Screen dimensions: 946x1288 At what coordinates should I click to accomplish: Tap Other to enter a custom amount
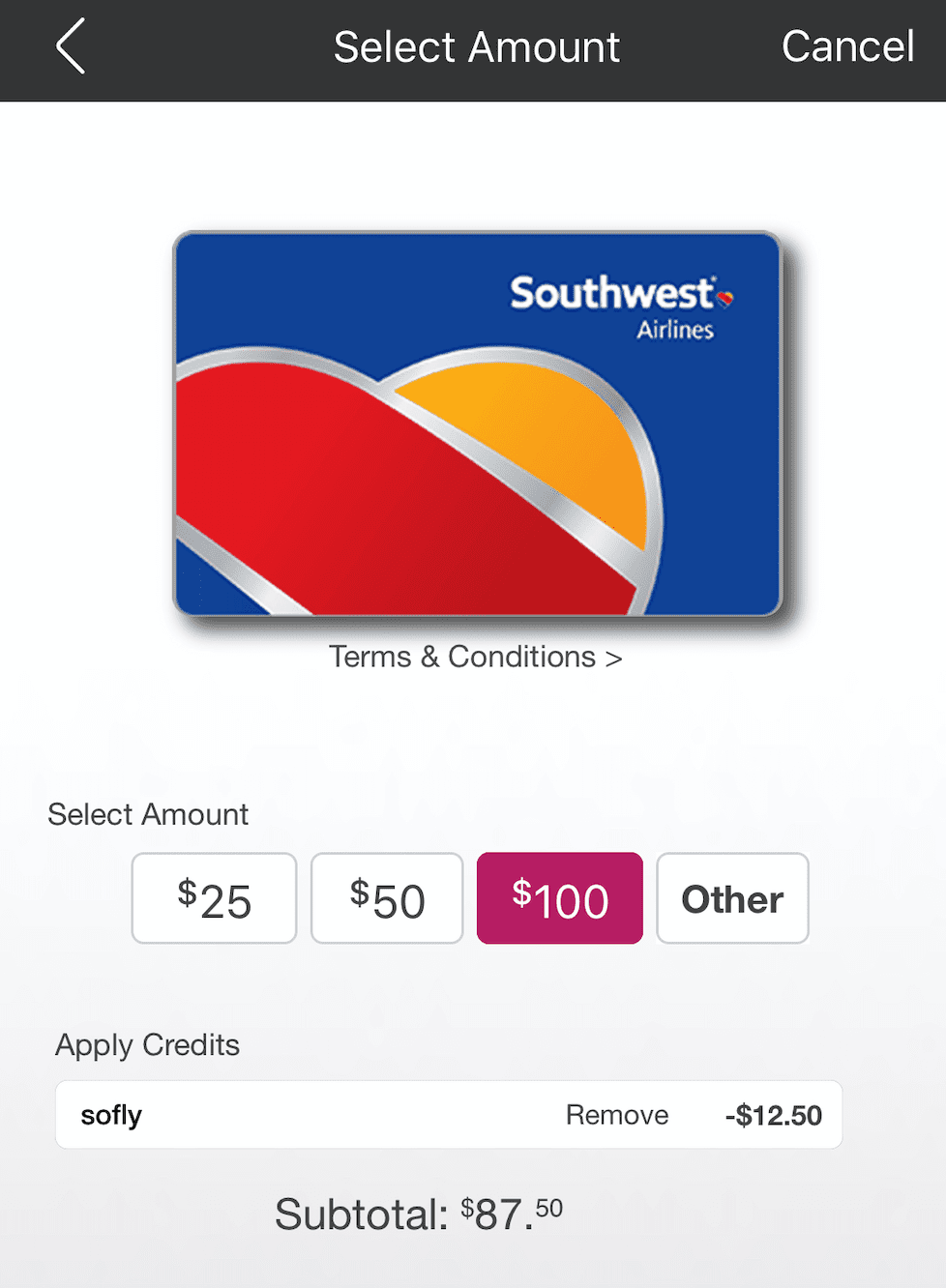732,898
